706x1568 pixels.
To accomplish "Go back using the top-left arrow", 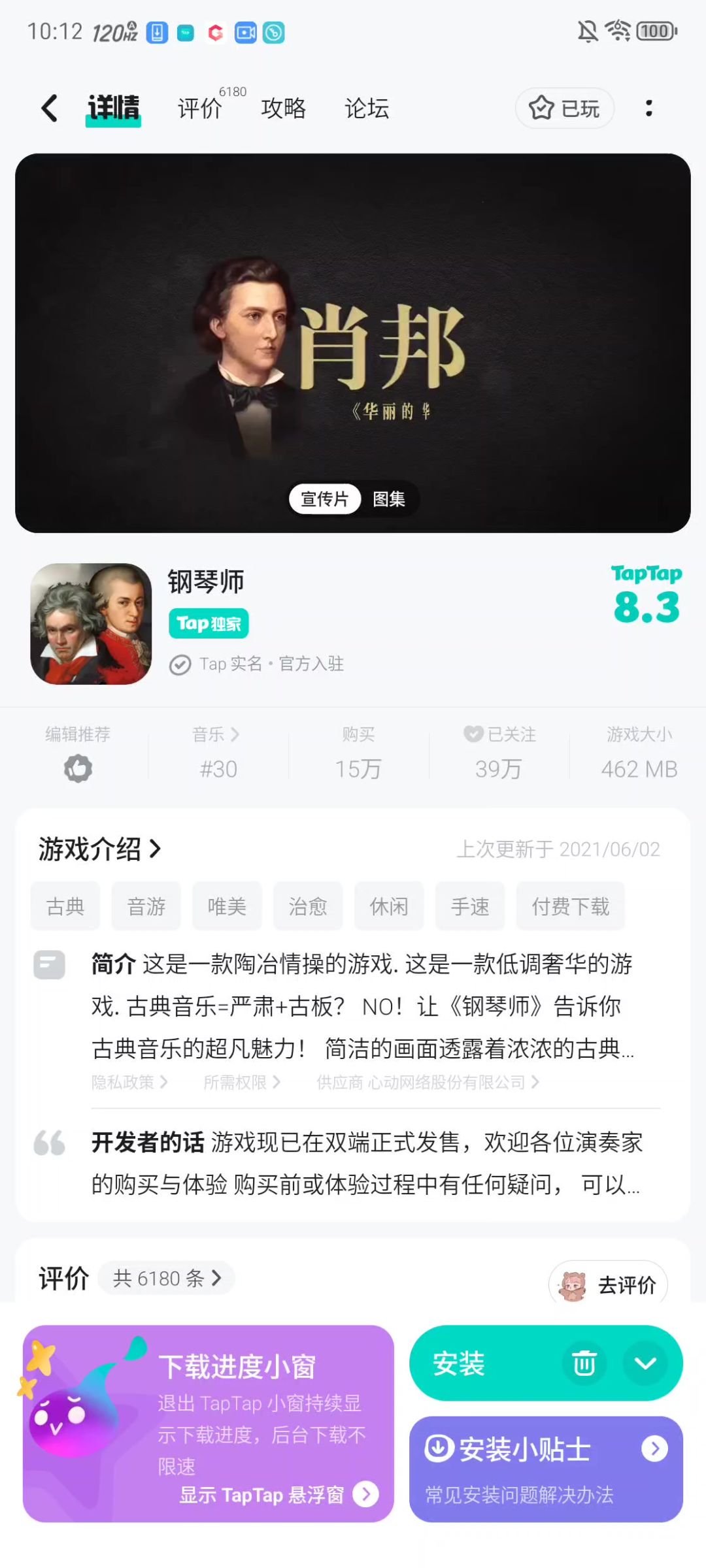I will 50,108.
